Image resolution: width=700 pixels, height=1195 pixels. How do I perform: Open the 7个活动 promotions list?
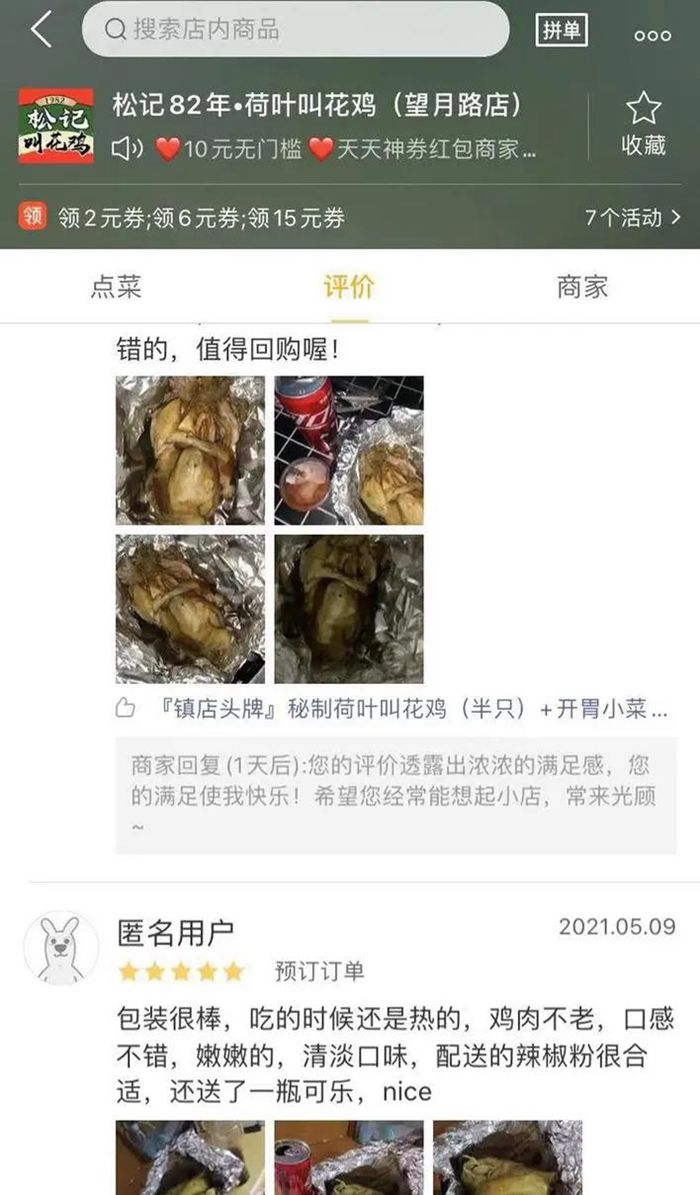632,217
